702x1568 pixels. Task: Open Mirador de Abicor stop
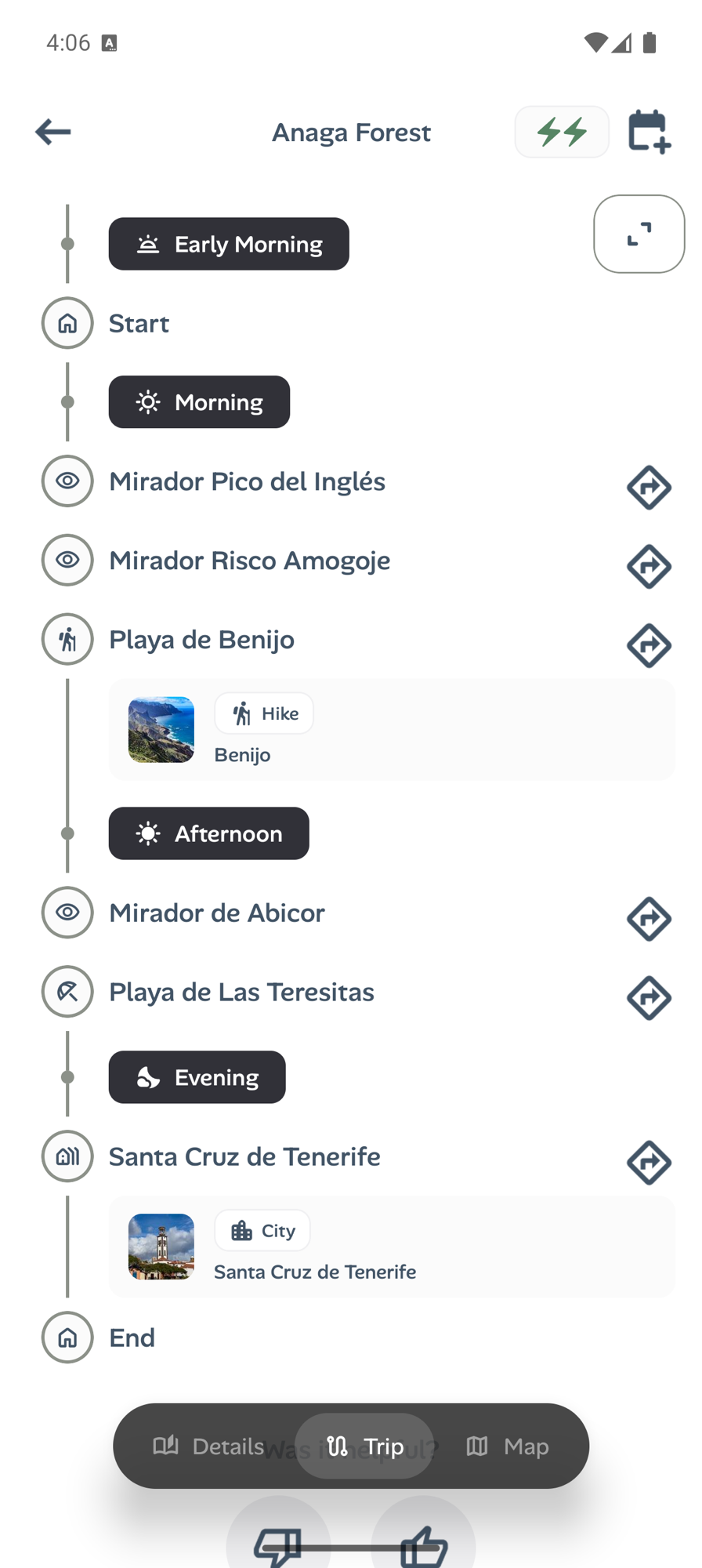tap(217, 913)
